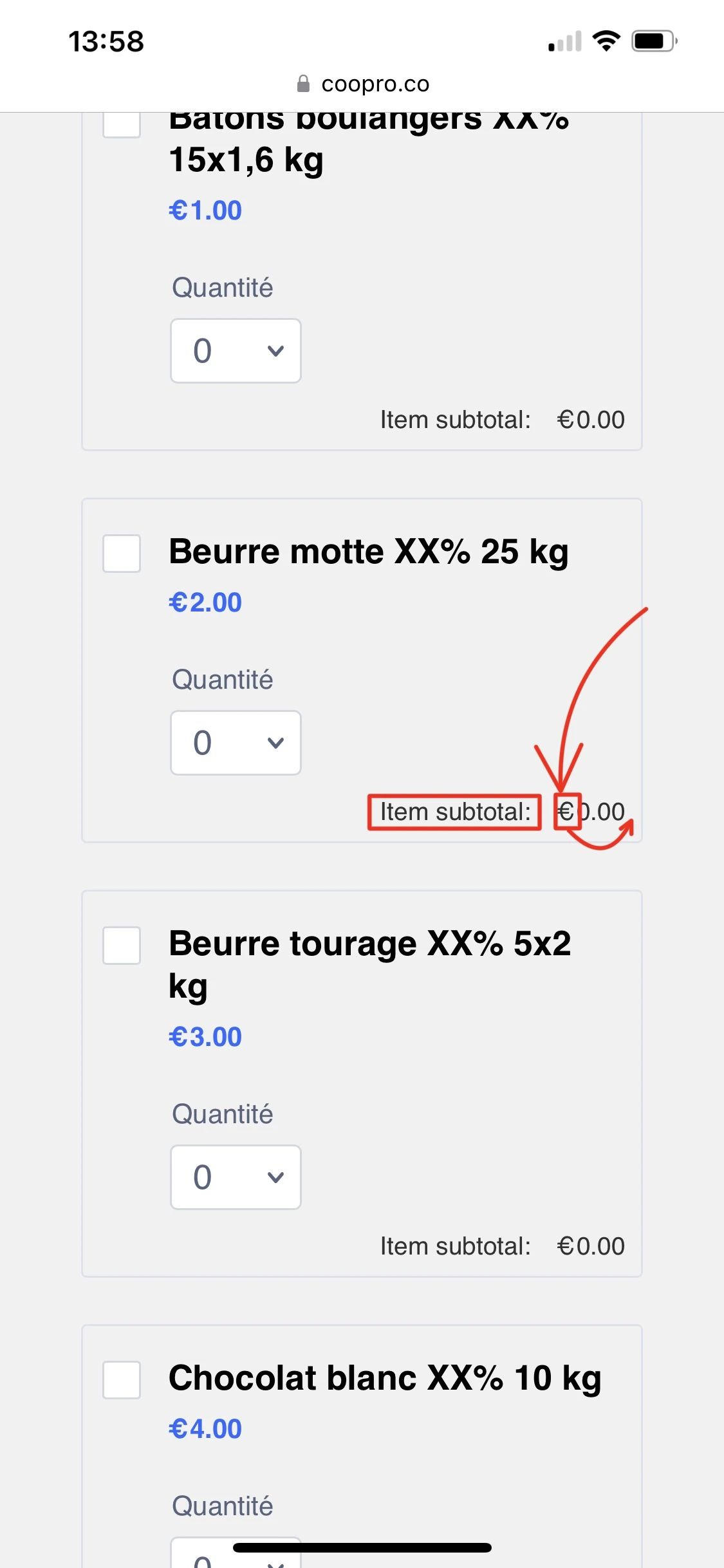Tap the battery indicator icon
The image size is (724, 1568).
pos(652,41)
